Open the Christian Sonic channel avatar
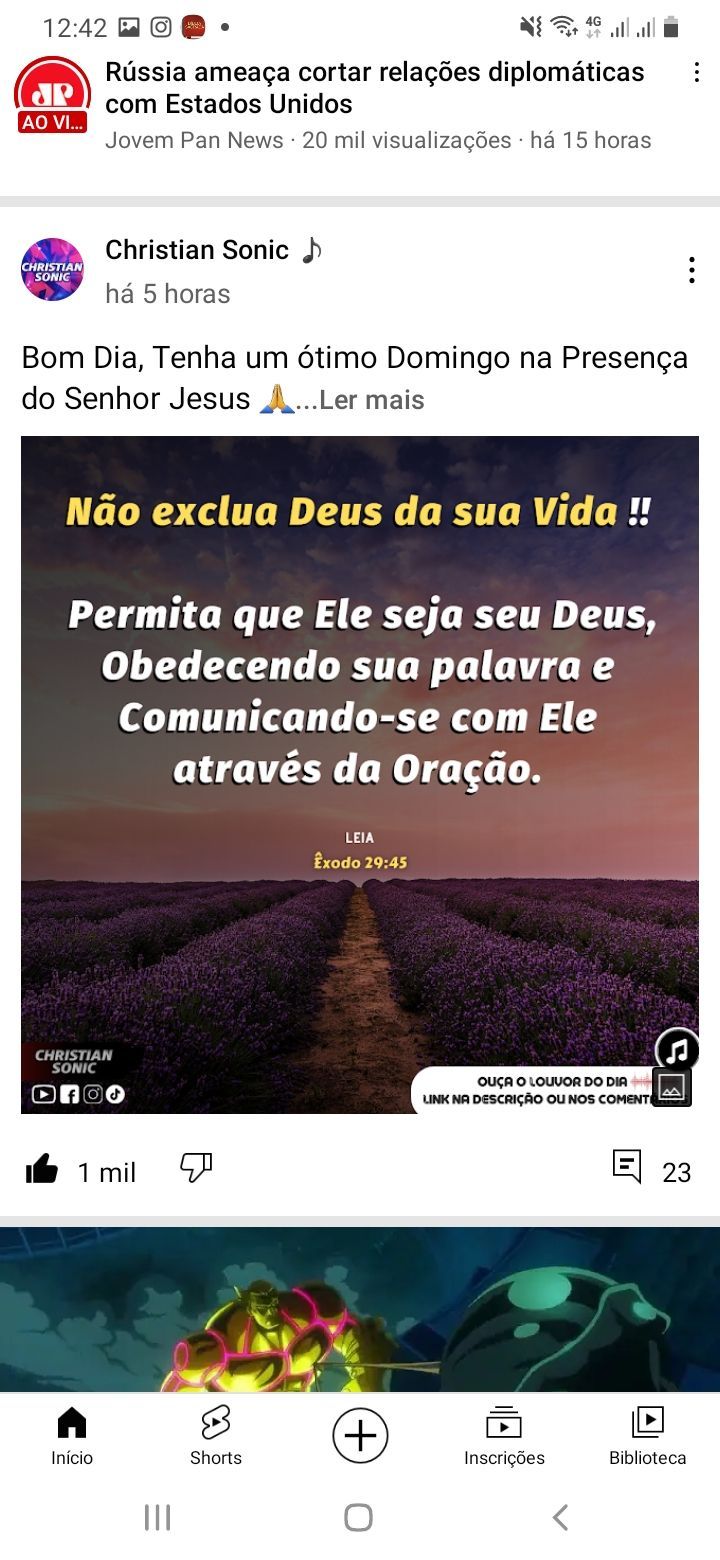Image resolution: width=720 pixels, height=1560 pixels. coord(52,270)
